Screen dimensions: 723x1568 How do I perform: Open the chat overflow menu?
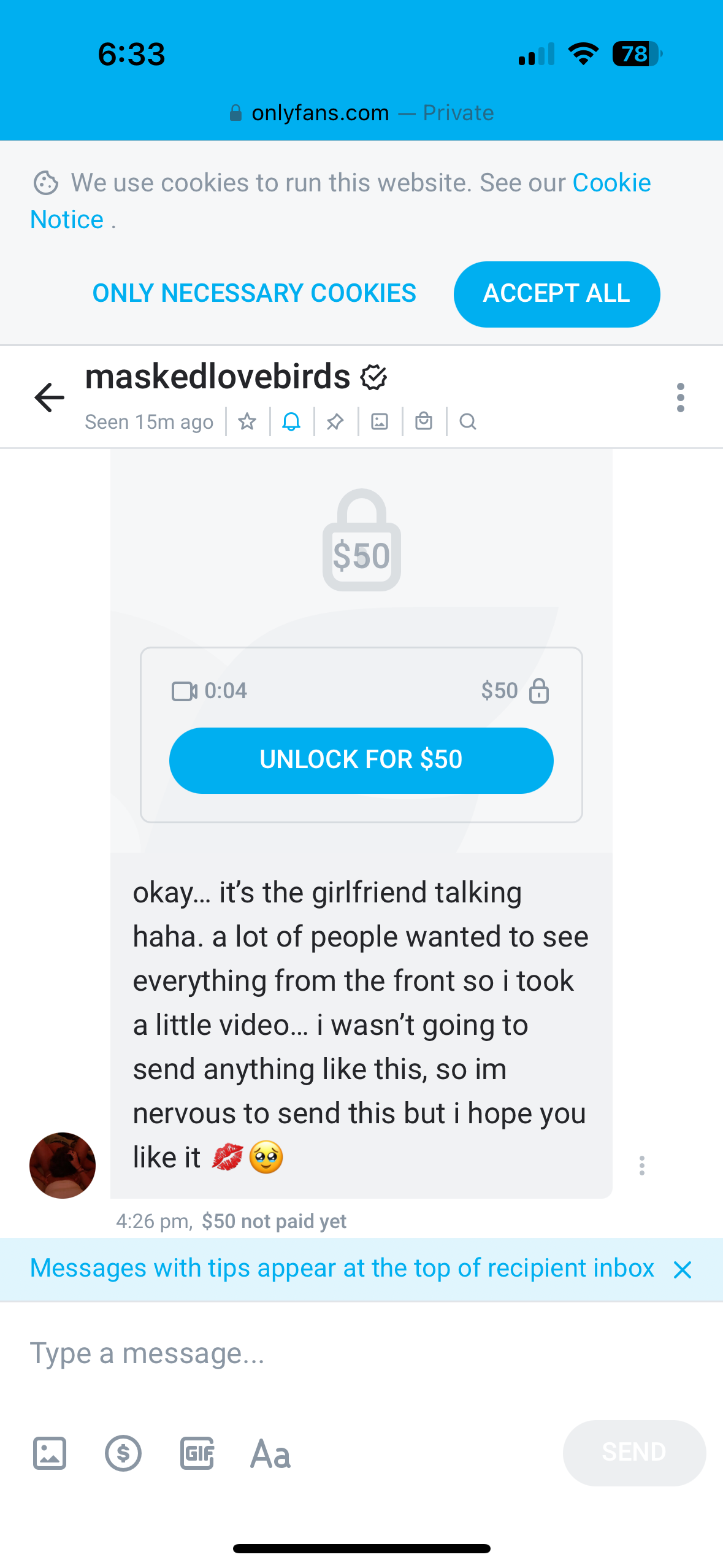(680, 398)
